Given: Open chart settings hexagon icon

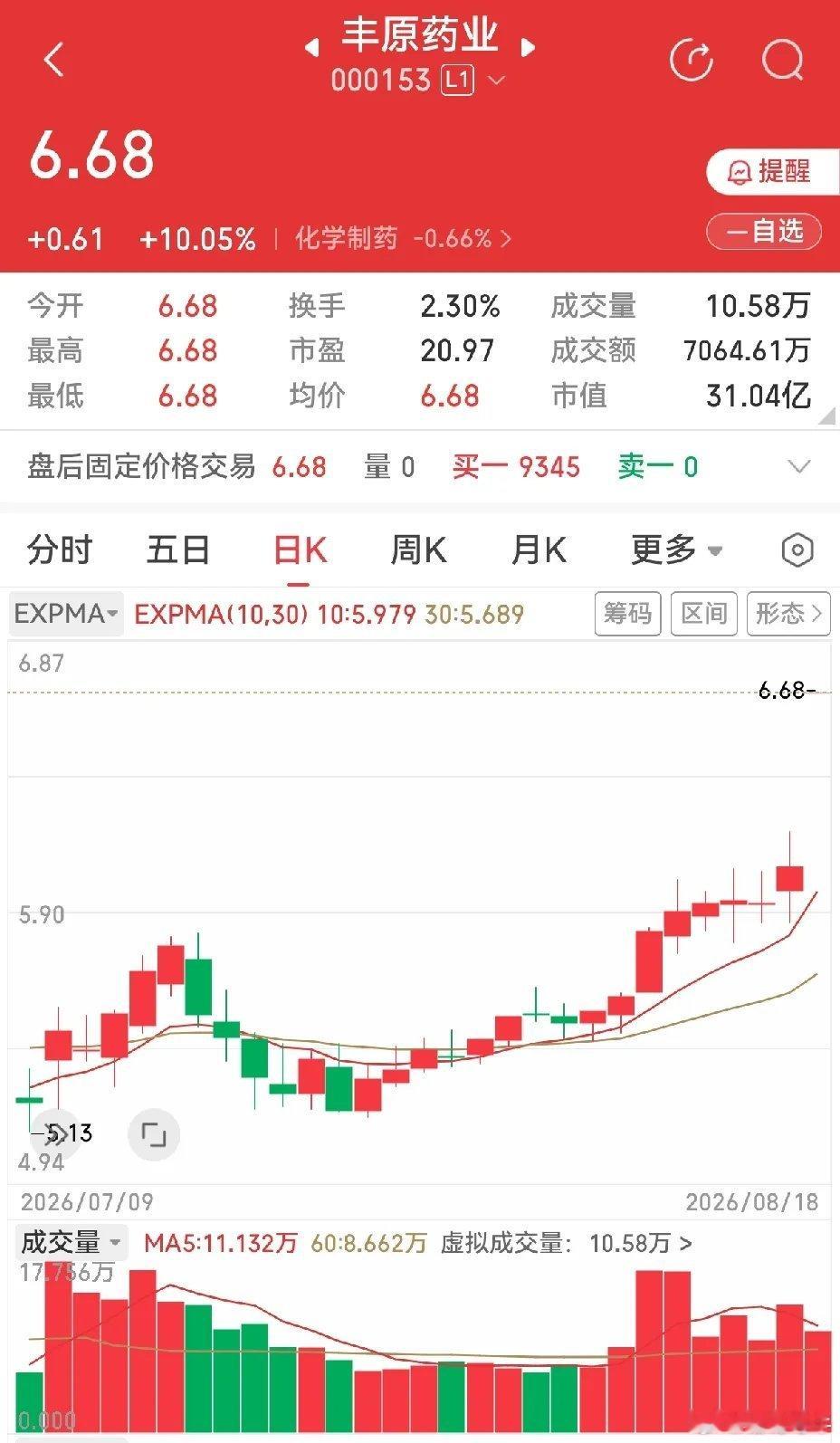Looking at the screenshot, I should 797,550.
